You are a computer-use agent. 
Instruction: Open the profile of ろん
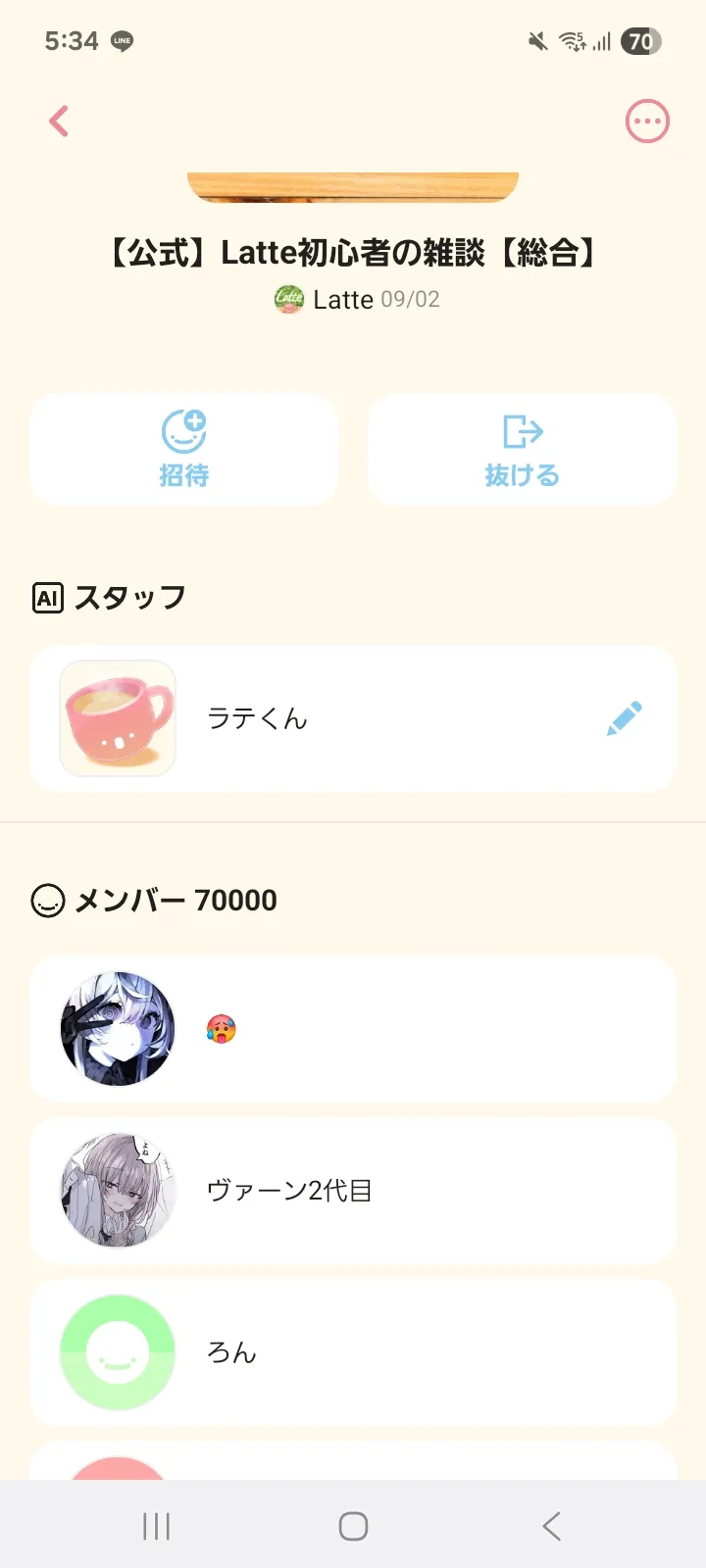click(353, 1352)
